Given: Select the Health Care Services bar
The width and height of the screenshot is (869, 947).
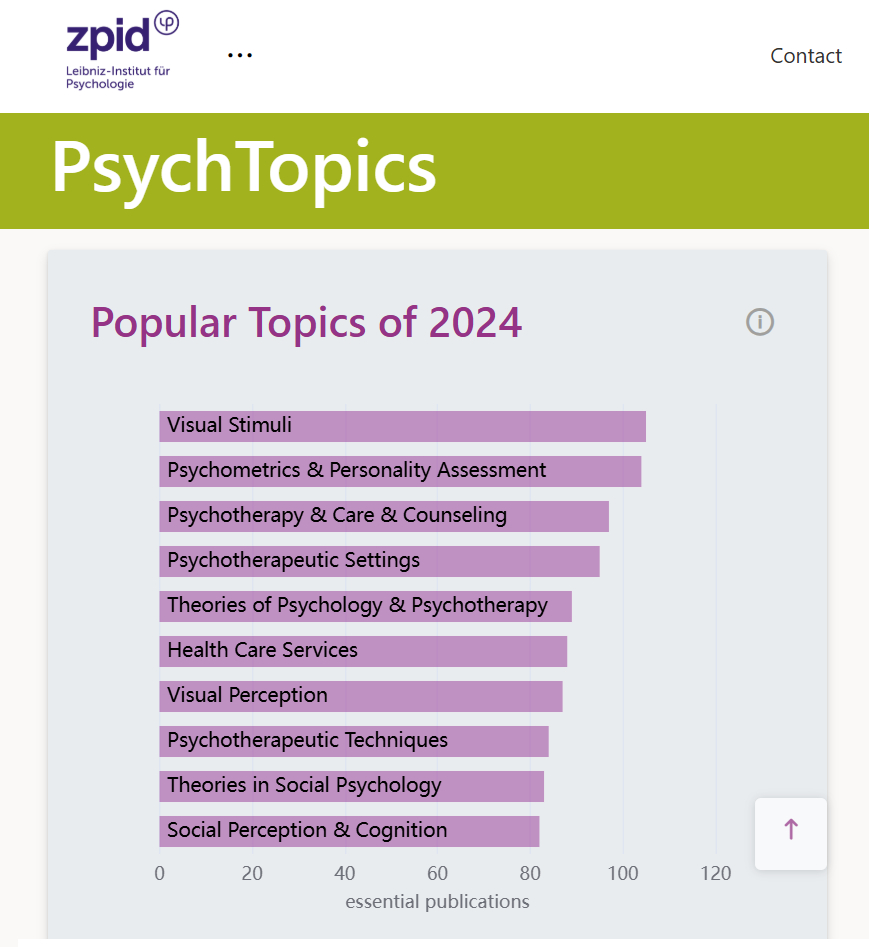Looking at the screenshot, I should pyautogui.click(x=363, y=651).
